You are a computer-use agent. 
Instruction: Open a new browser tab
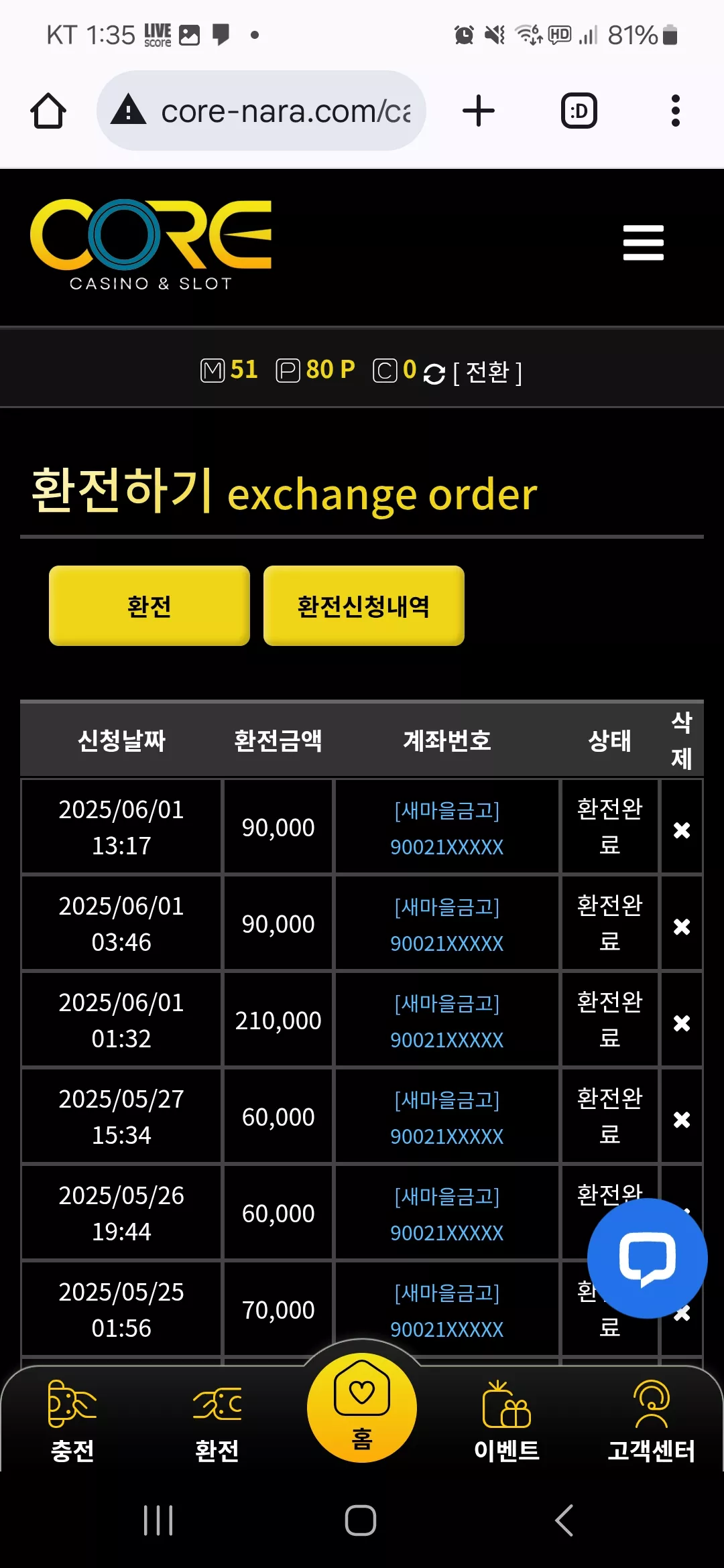point(479,111)
